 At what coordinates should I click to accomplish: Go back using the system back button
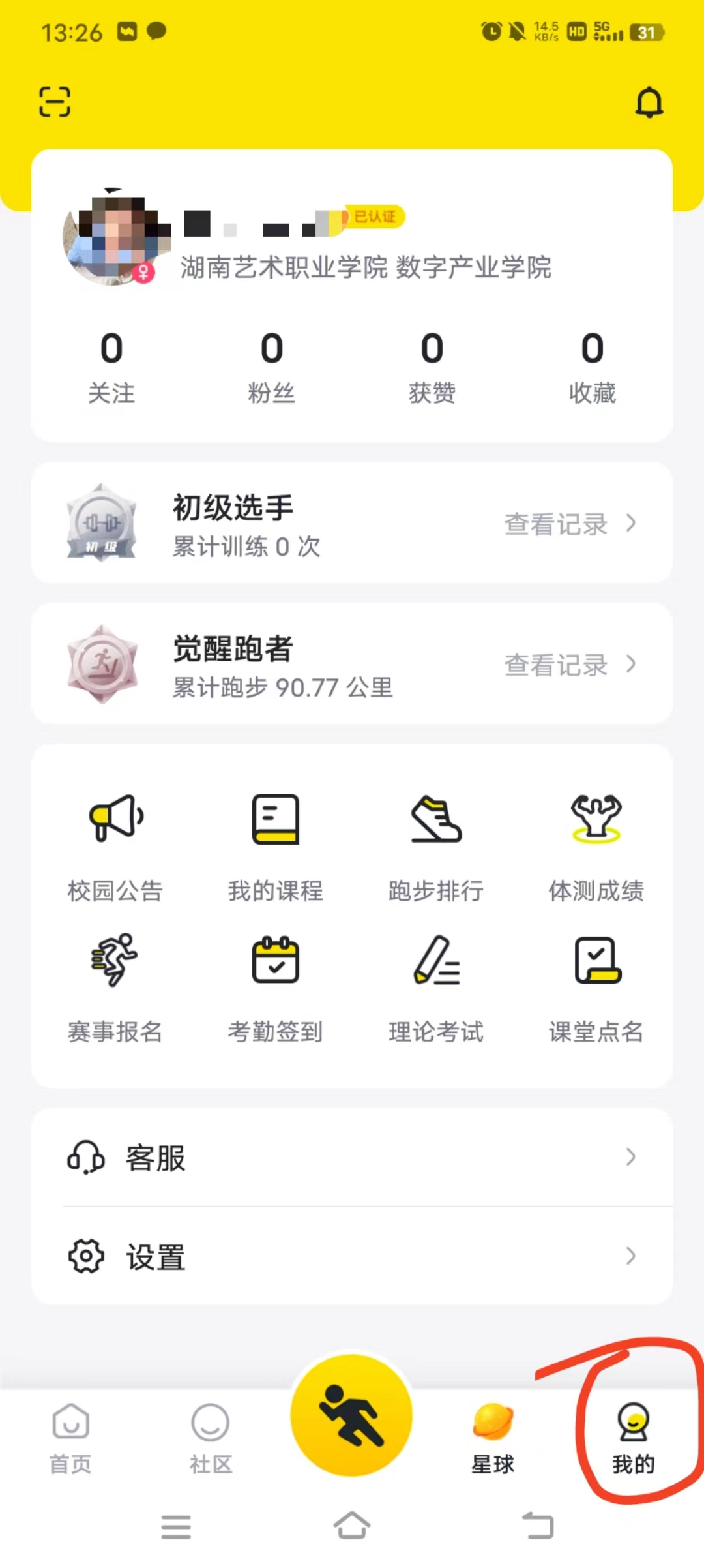538,1526
